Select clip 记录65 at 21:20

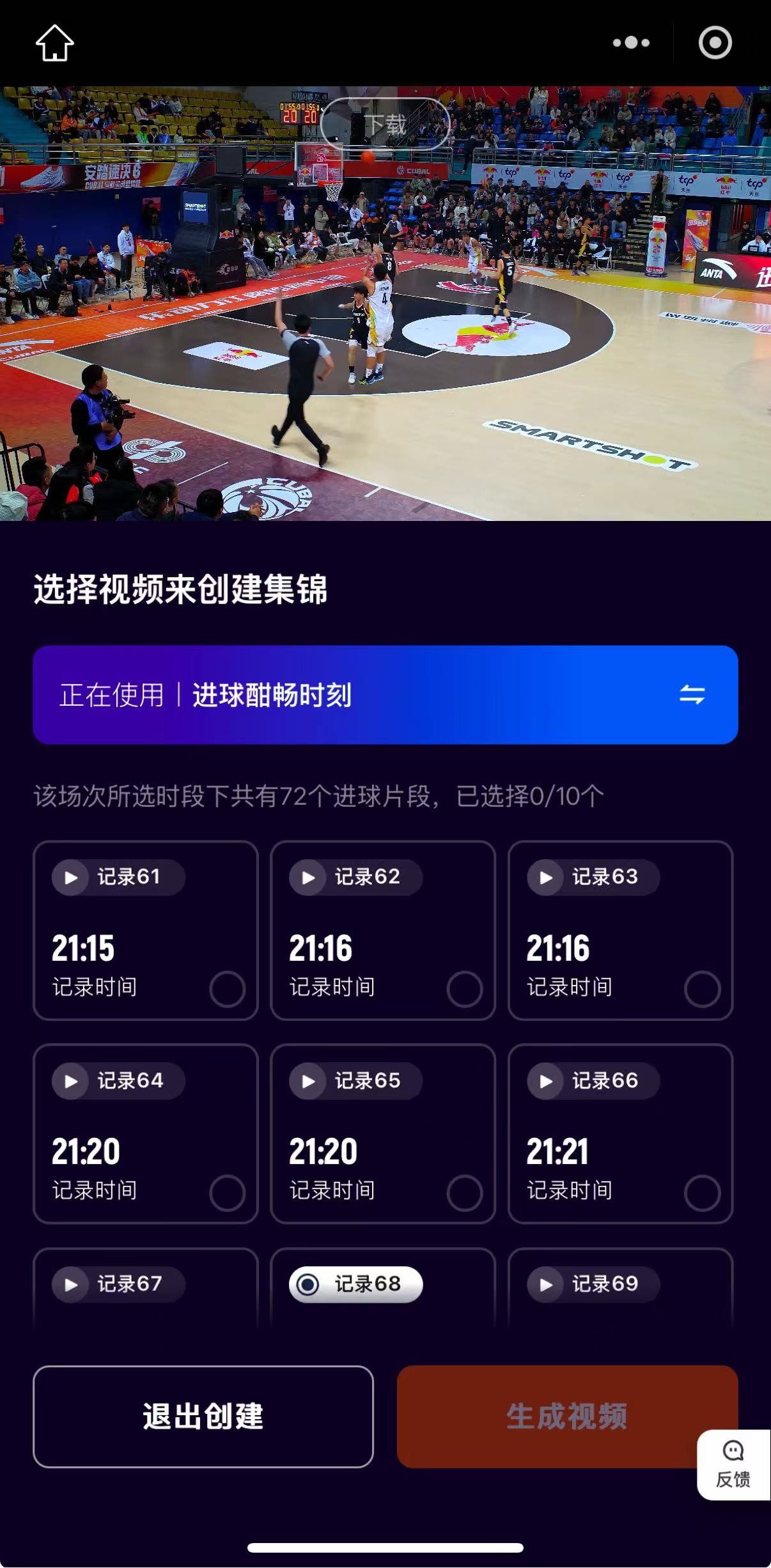coord(464,1192)
